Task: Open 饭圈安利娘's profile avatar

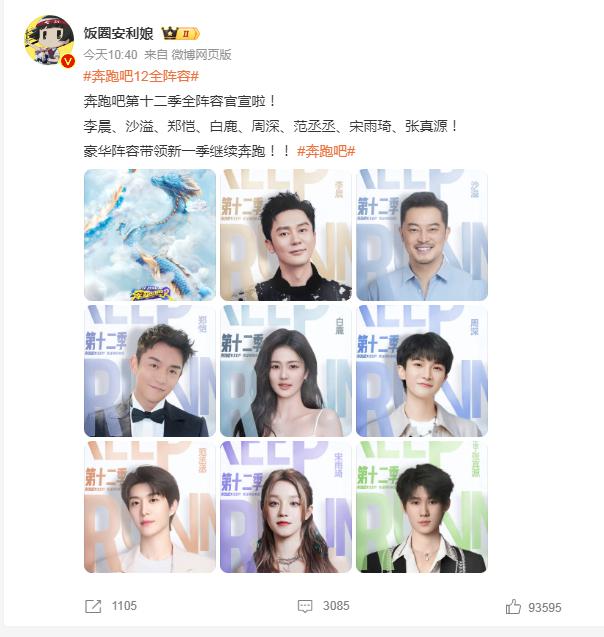Action: click(x=48, y=40)
